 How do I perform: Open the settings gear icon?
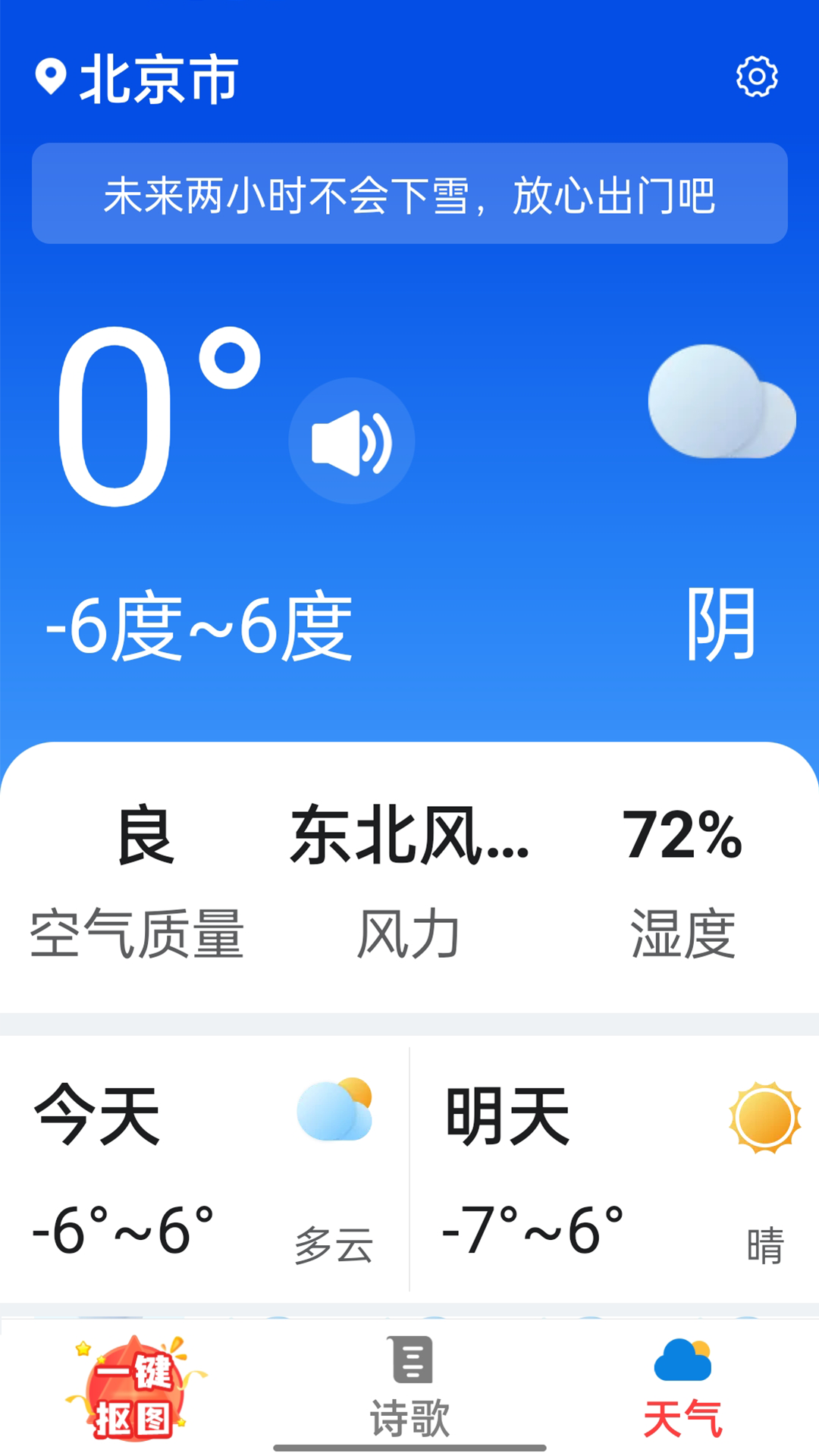pos(757,77)
